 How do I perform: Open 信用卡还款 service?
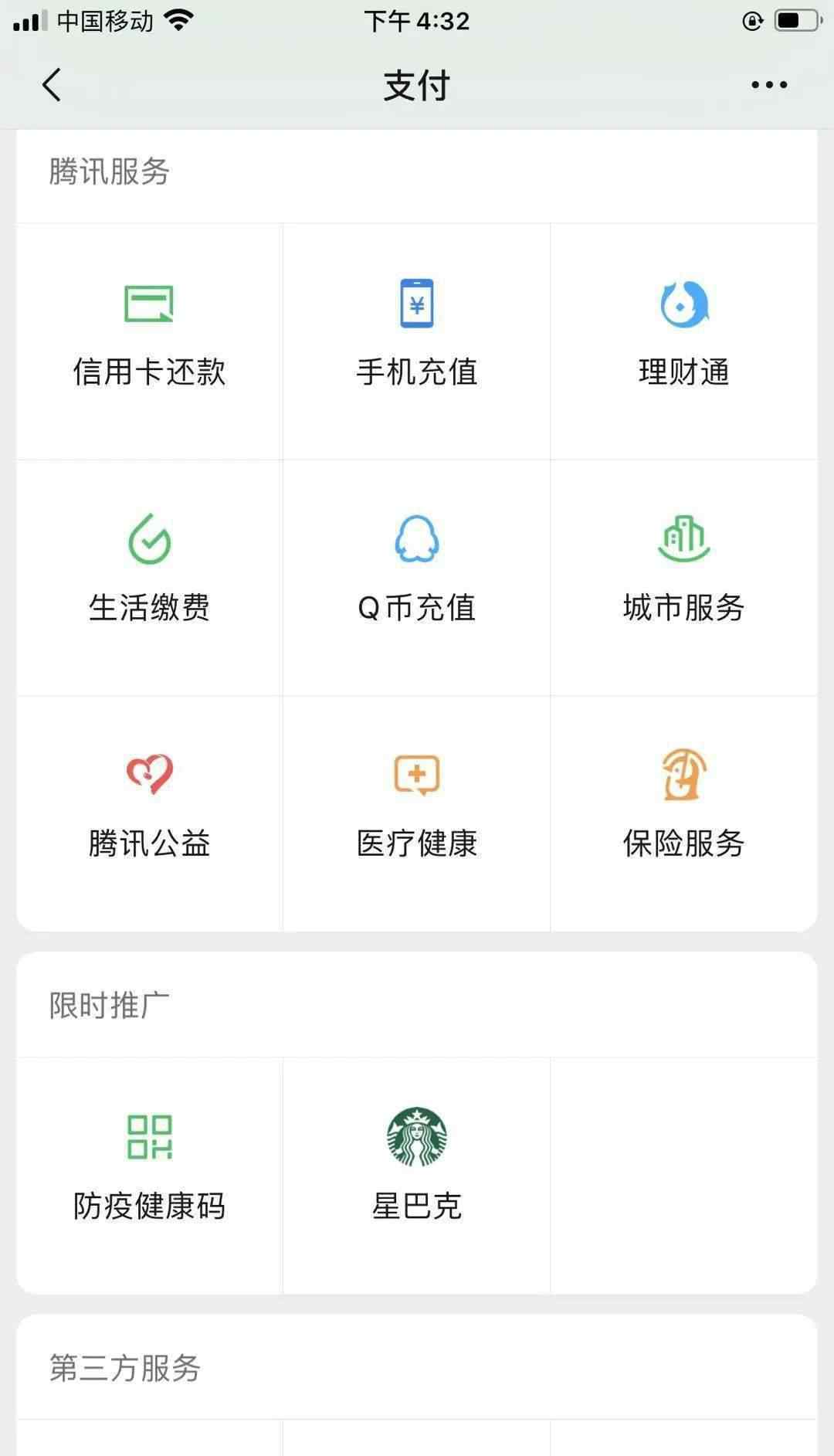pos(150,341)
